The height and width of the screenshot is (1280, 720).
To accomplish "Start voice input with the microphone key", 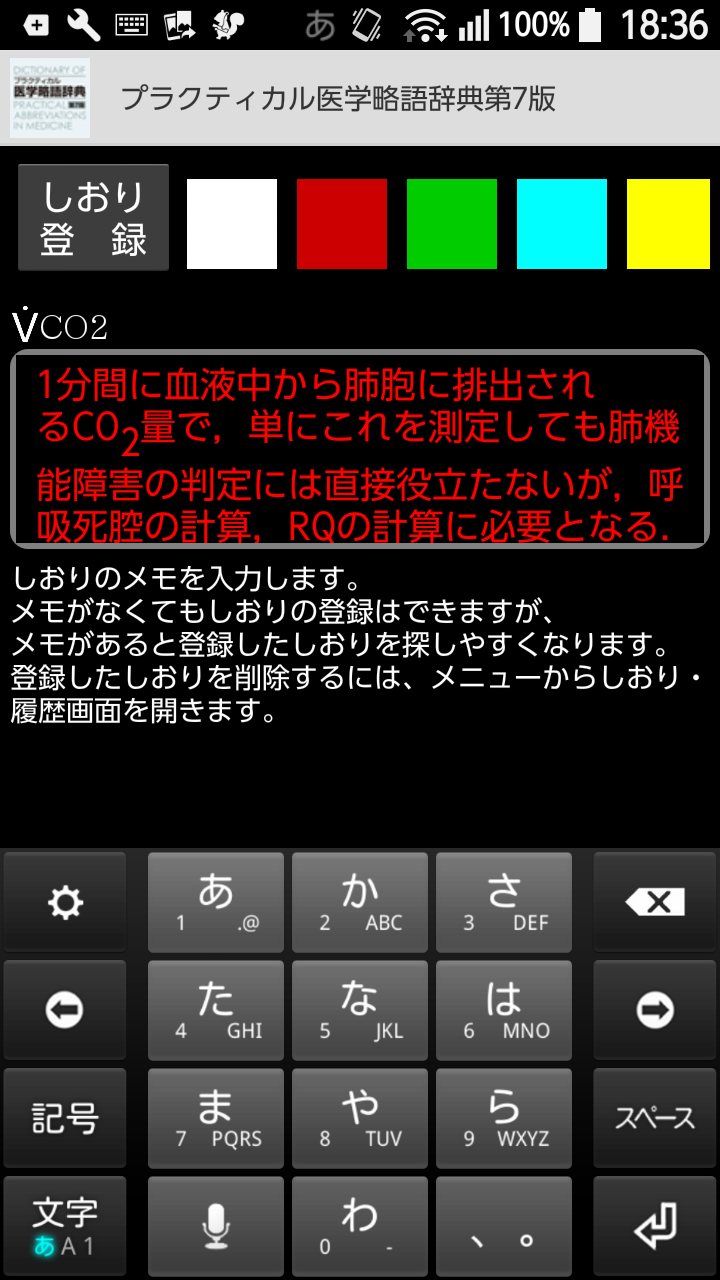I will coord(216,1227).
